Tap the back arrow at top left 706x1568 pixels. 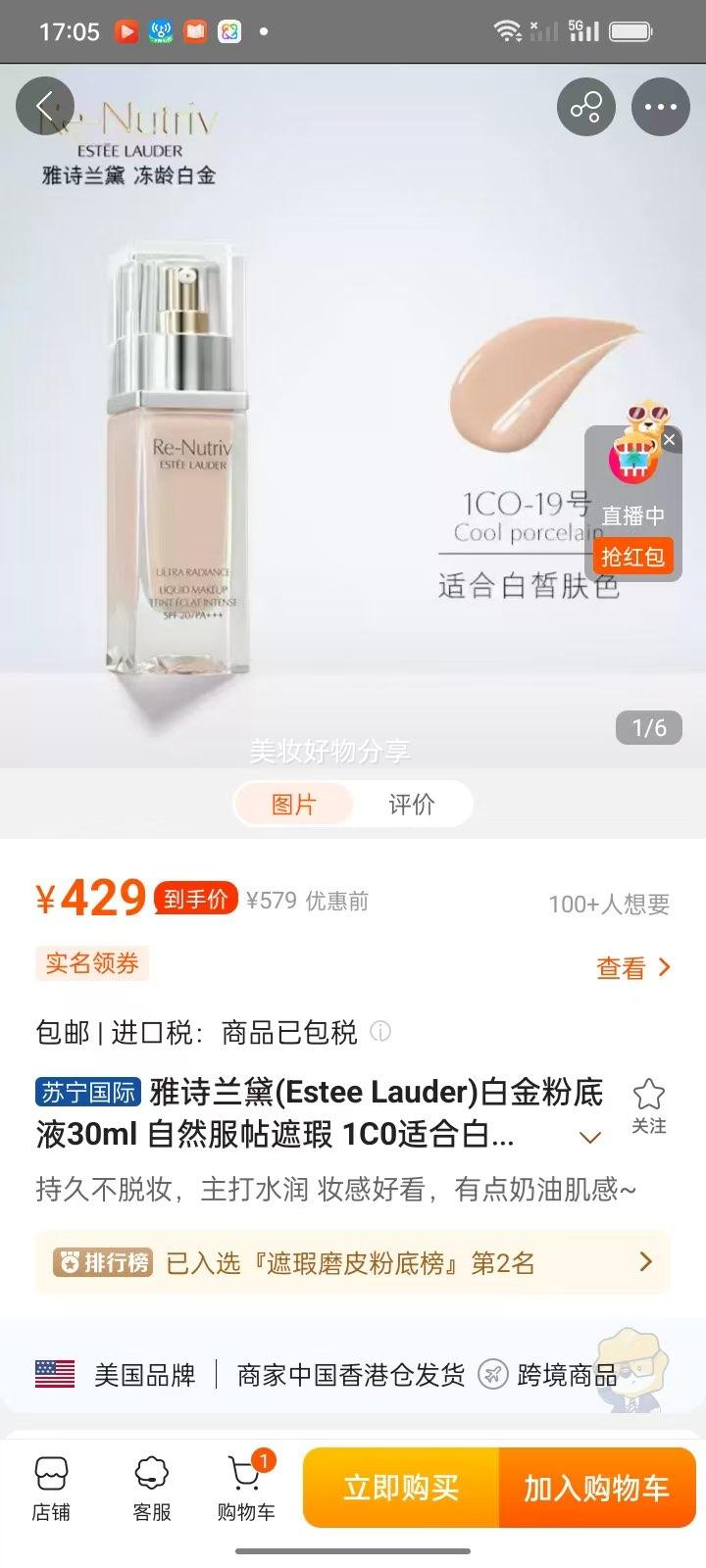pos(43,105)
